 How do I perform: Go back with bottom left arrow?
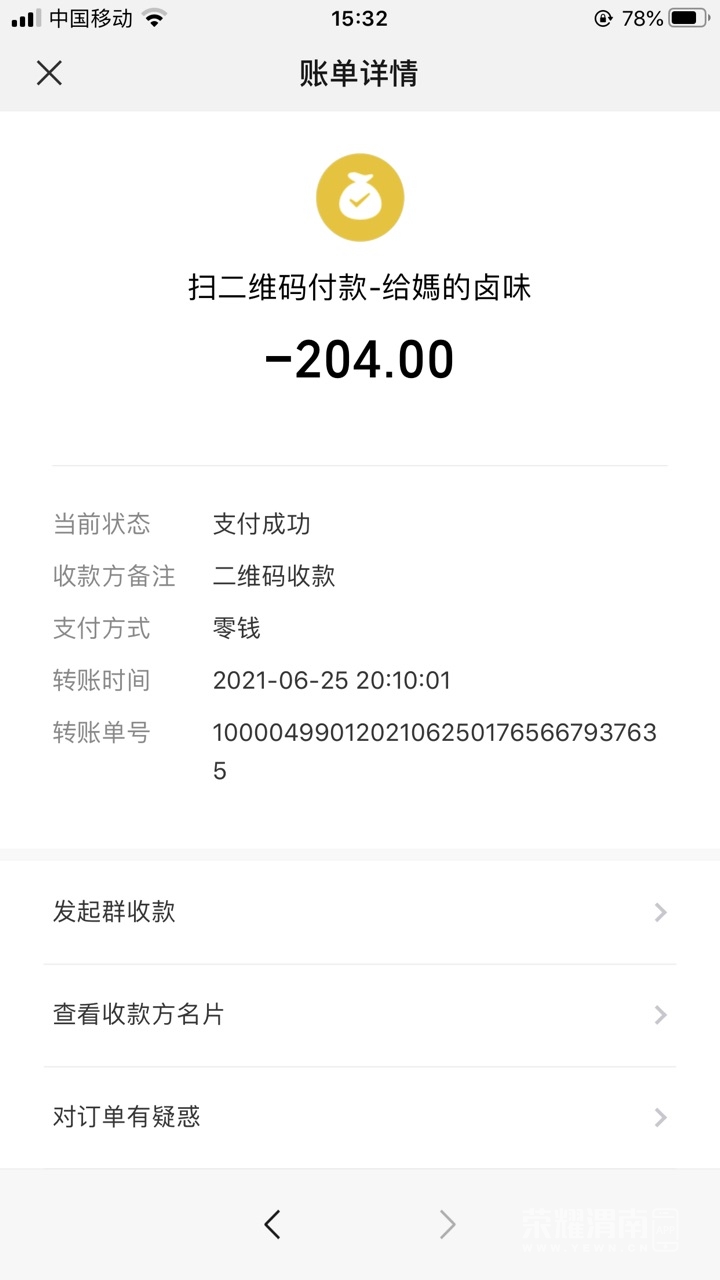(272, 1224)
